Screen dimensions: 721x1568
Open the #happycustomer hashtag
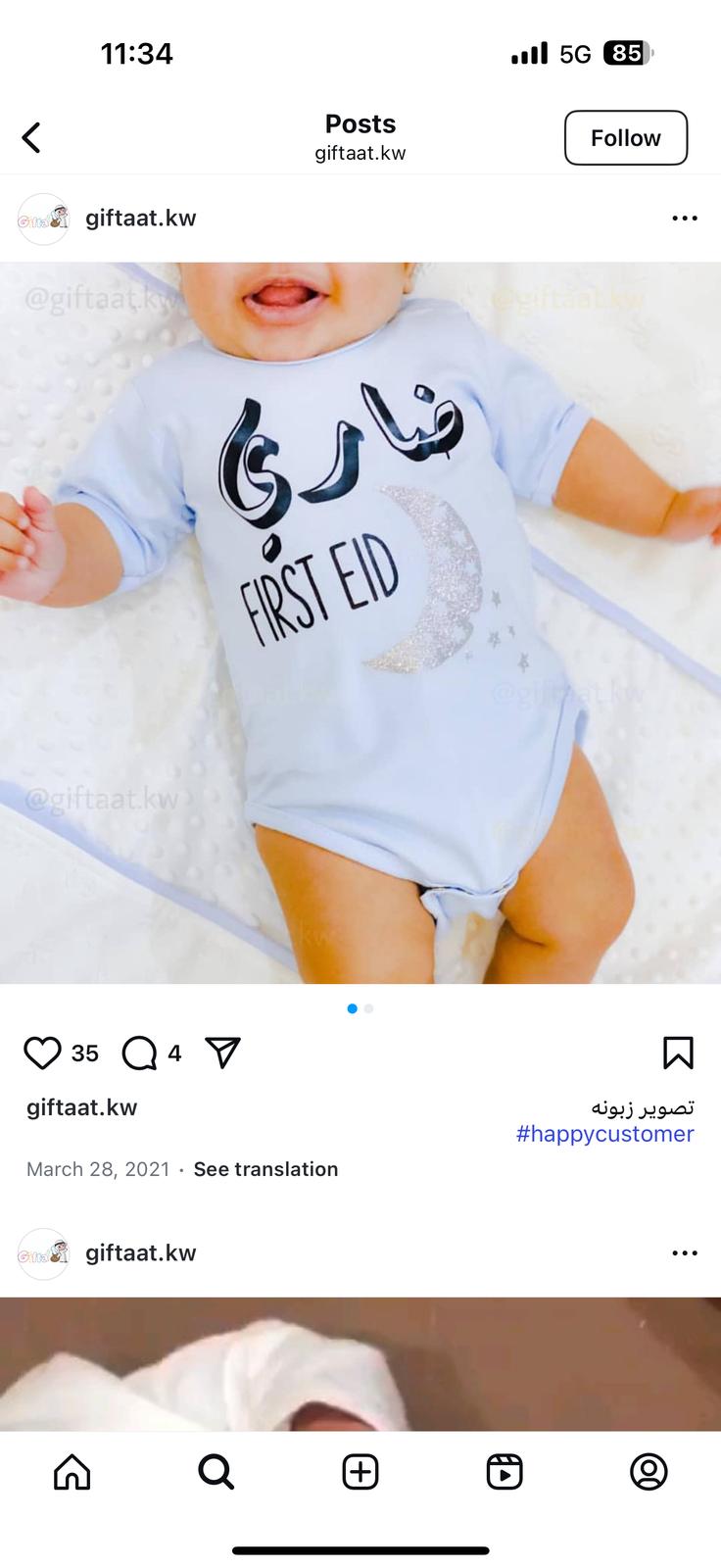coord(605,1134)
